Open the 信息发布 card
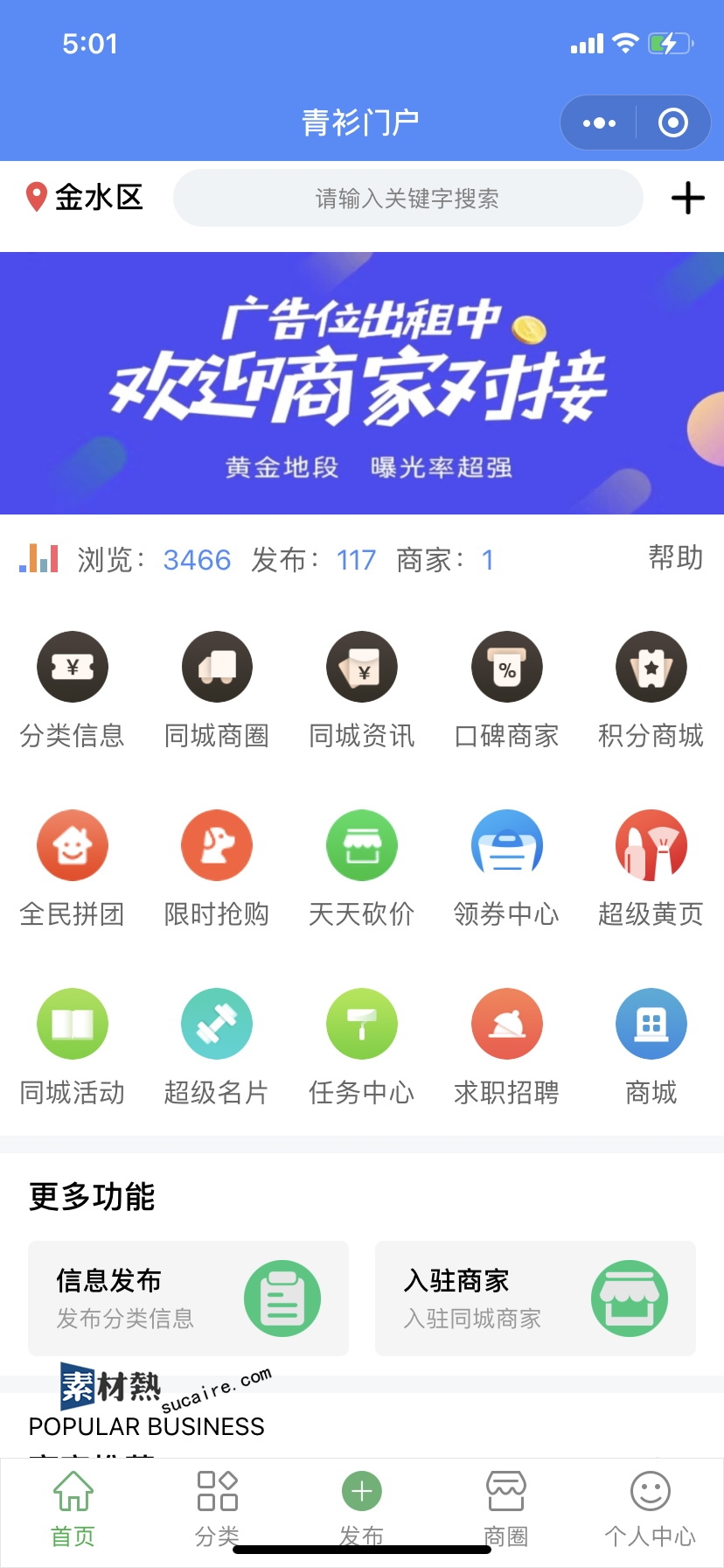 tap(188, 1298)
